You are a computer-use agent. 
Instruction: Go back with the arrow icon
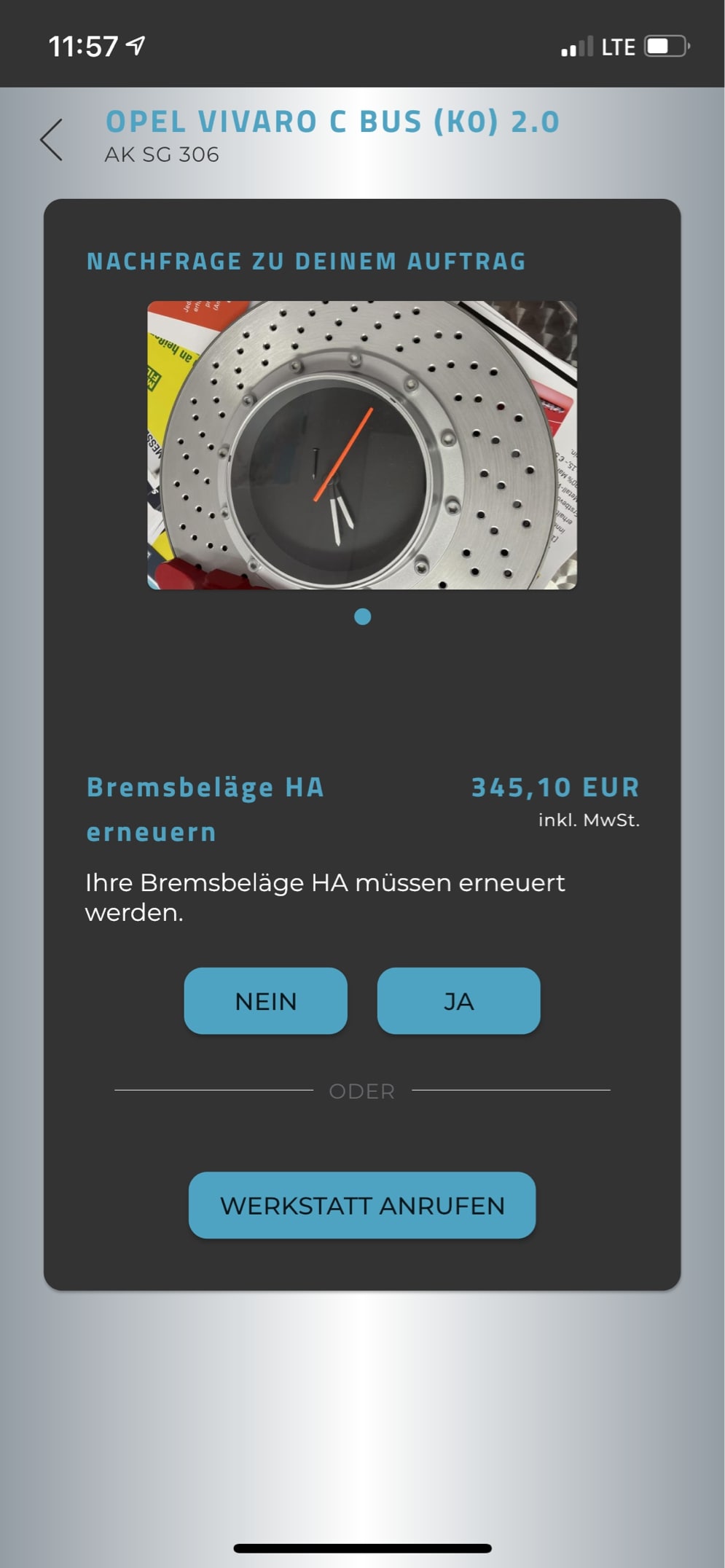pyautogui.click(x=52, y=139)
